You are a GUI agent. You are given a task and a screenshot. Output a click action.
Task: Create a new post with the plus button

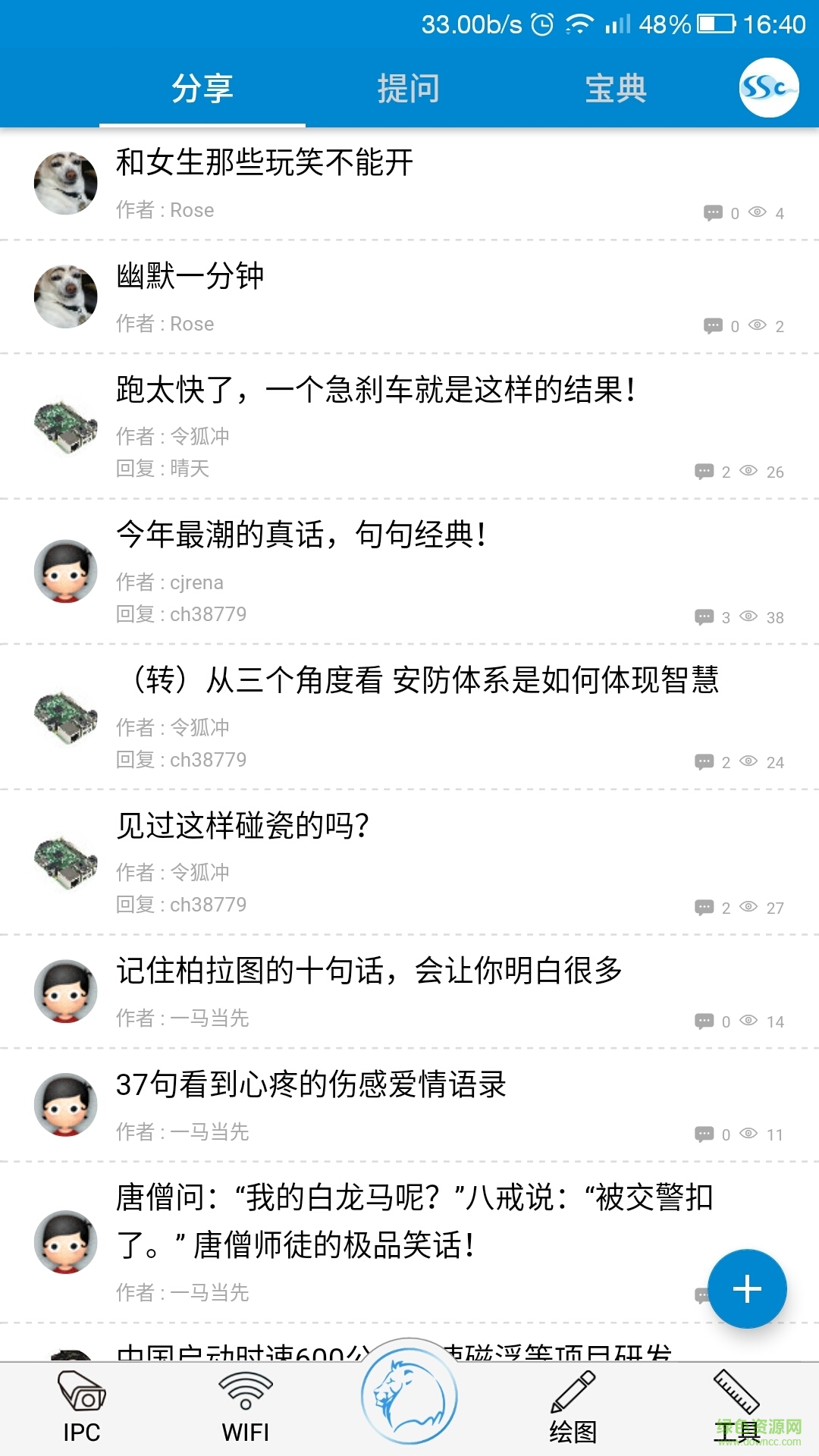point(747,1288)
